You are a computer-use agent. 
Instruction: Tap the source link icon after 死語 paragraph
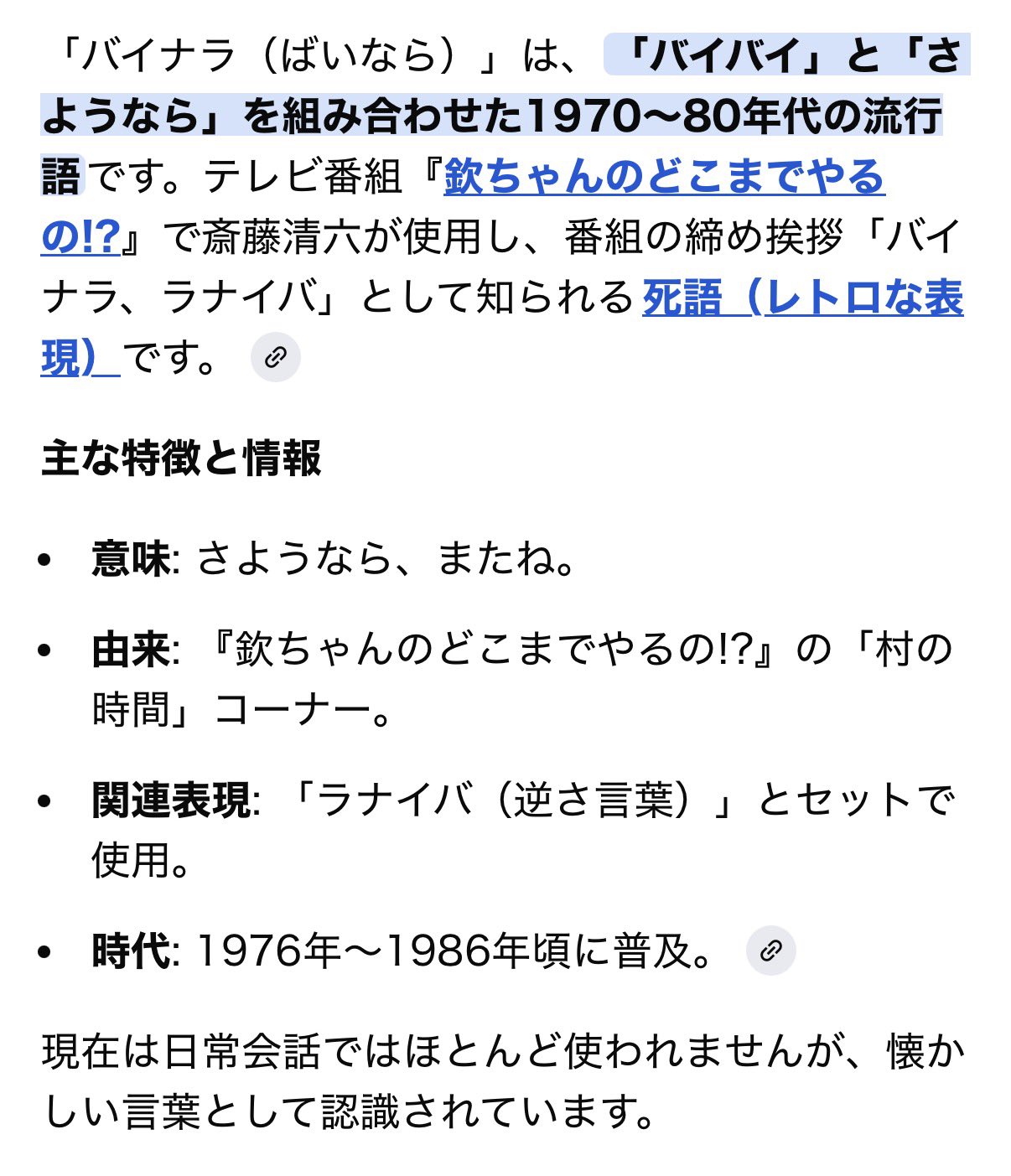[276, 358]
